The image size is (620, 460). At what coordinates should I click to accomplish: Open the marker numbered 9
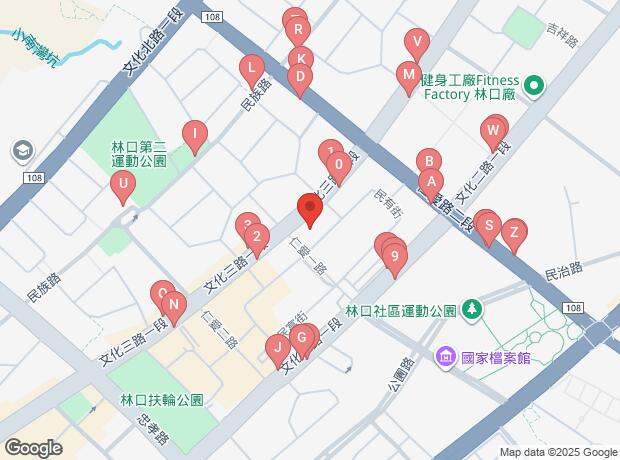[395, 259]
